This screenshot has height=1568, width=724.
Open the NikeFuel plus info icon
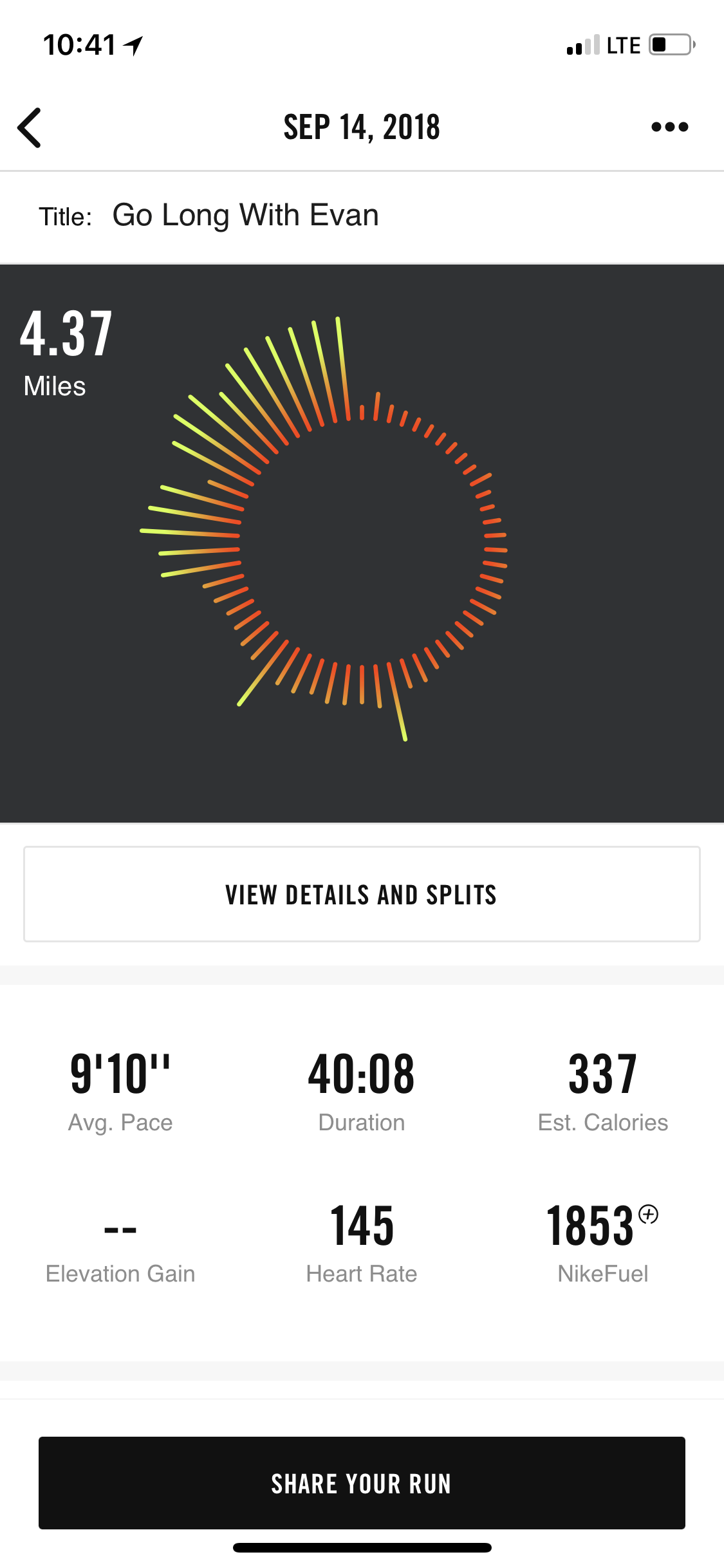click(x=649, y=1214)
